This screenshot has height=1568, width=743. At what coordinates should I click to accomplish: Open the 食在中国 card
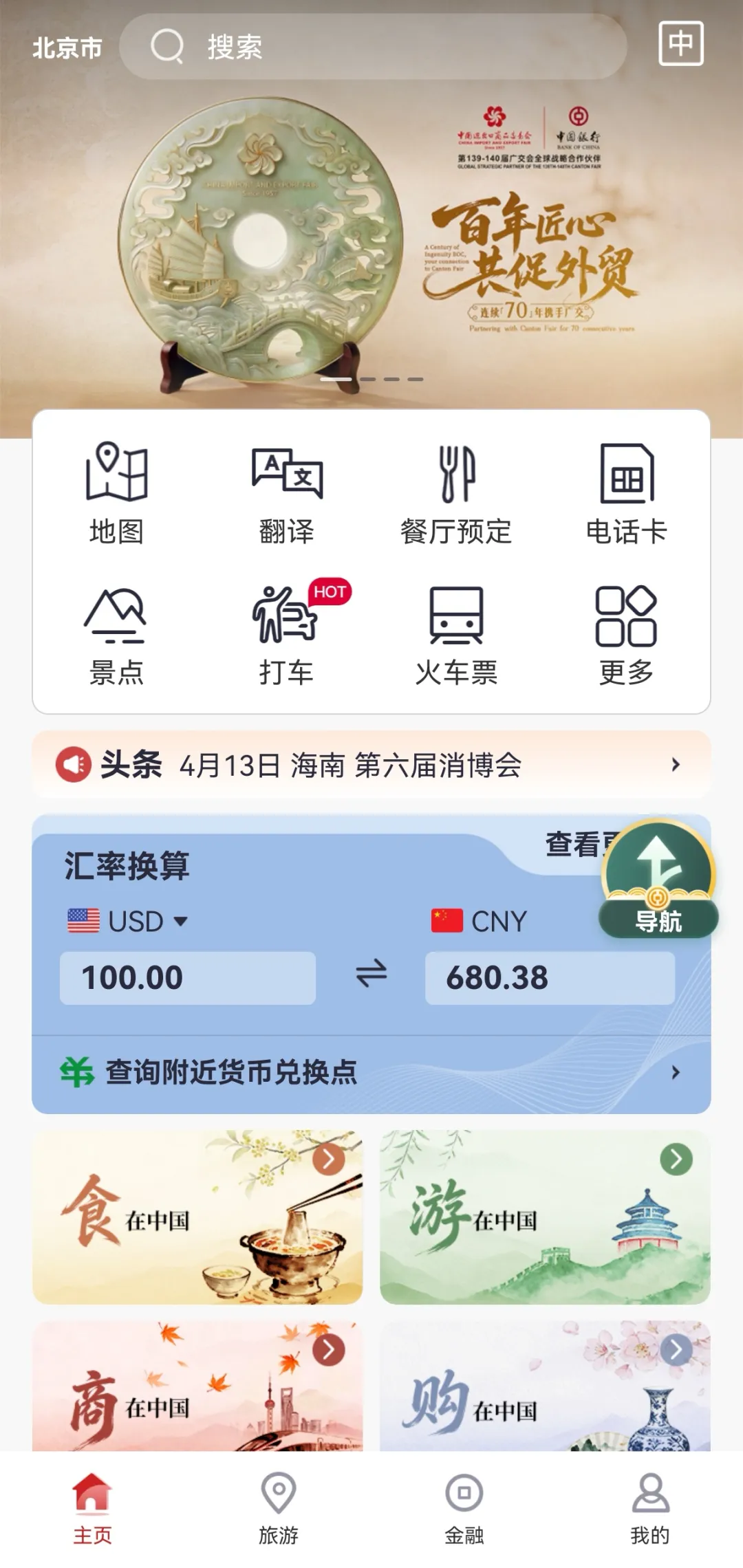197,1217
